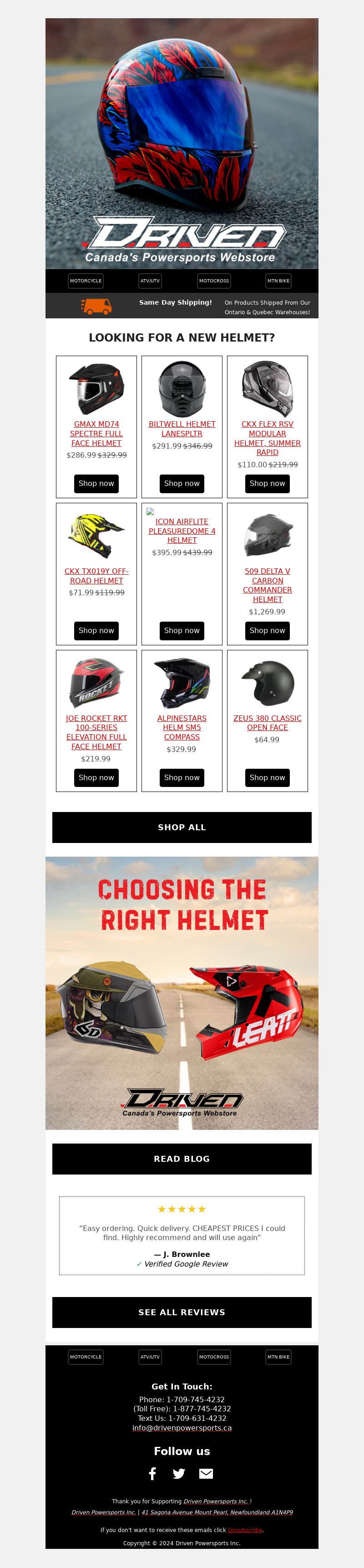The width and height of the screenshot is (364, 1568).
Task: Open the Twitter icon under Follow us
Action: point(179,1474)
